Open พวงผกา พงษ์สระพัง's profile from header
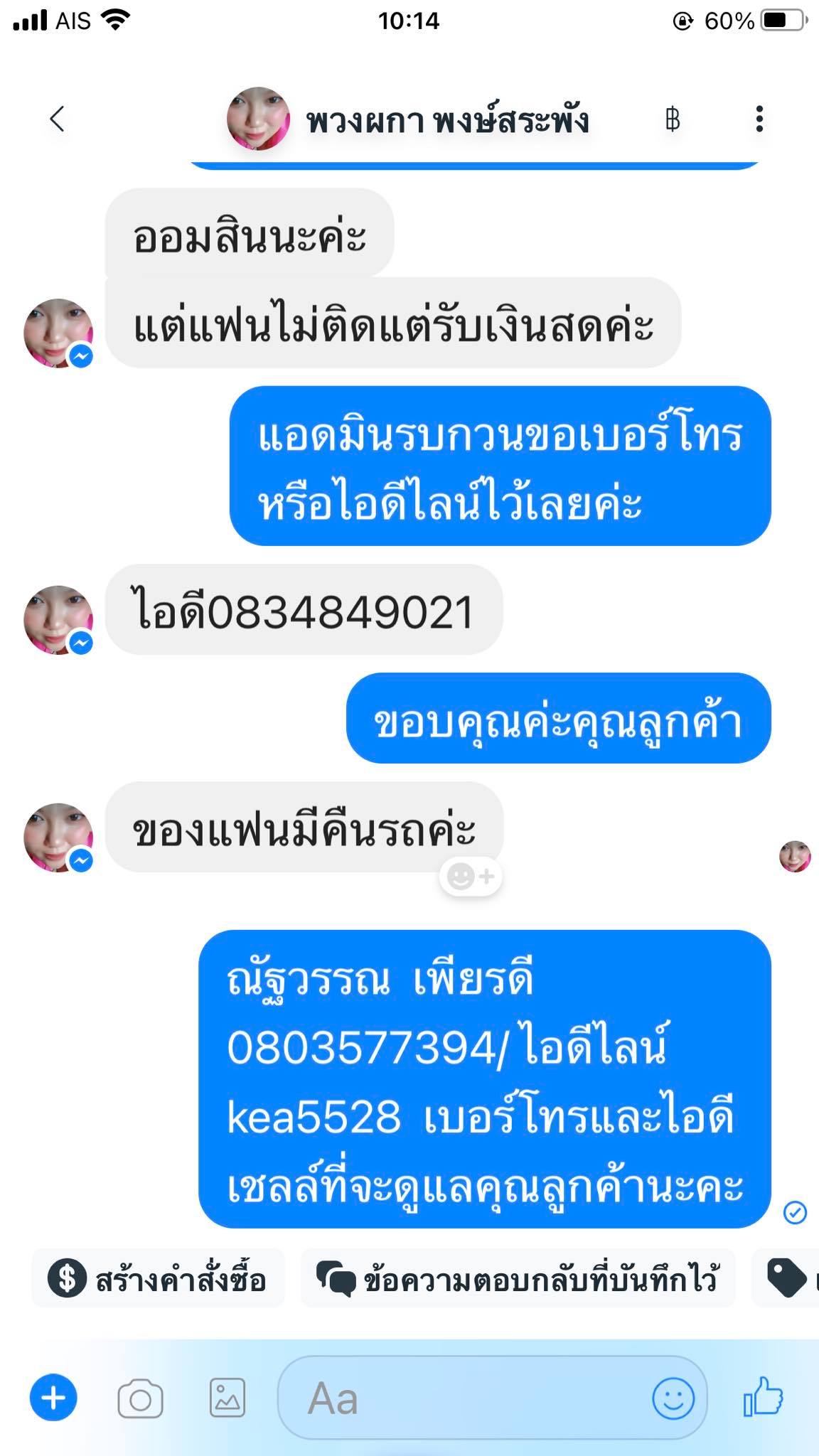Image resolution: width=819 pixels, height=1456 pixels. pos(408,119)
